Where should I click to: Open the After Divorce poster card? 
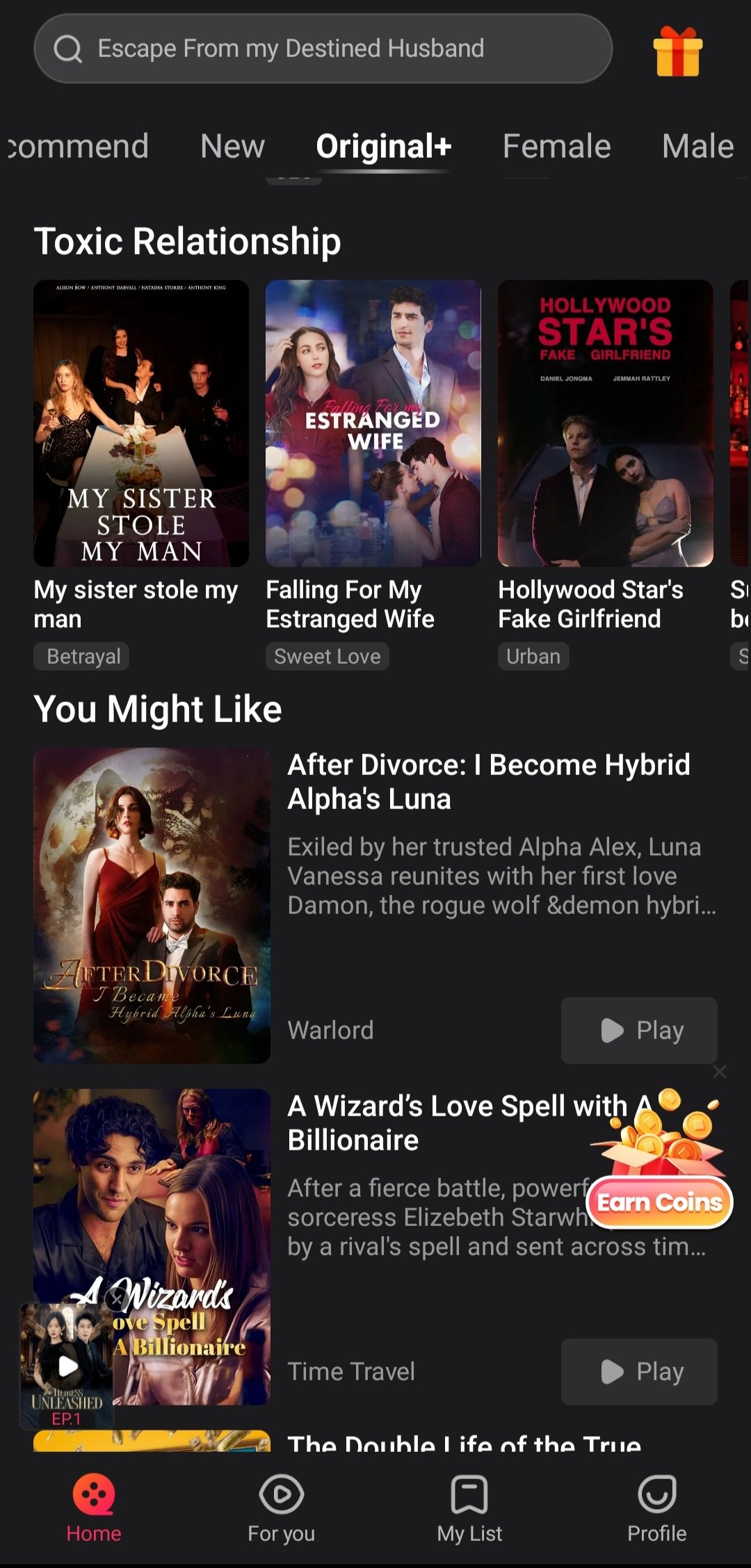click(x=152, y=905)
